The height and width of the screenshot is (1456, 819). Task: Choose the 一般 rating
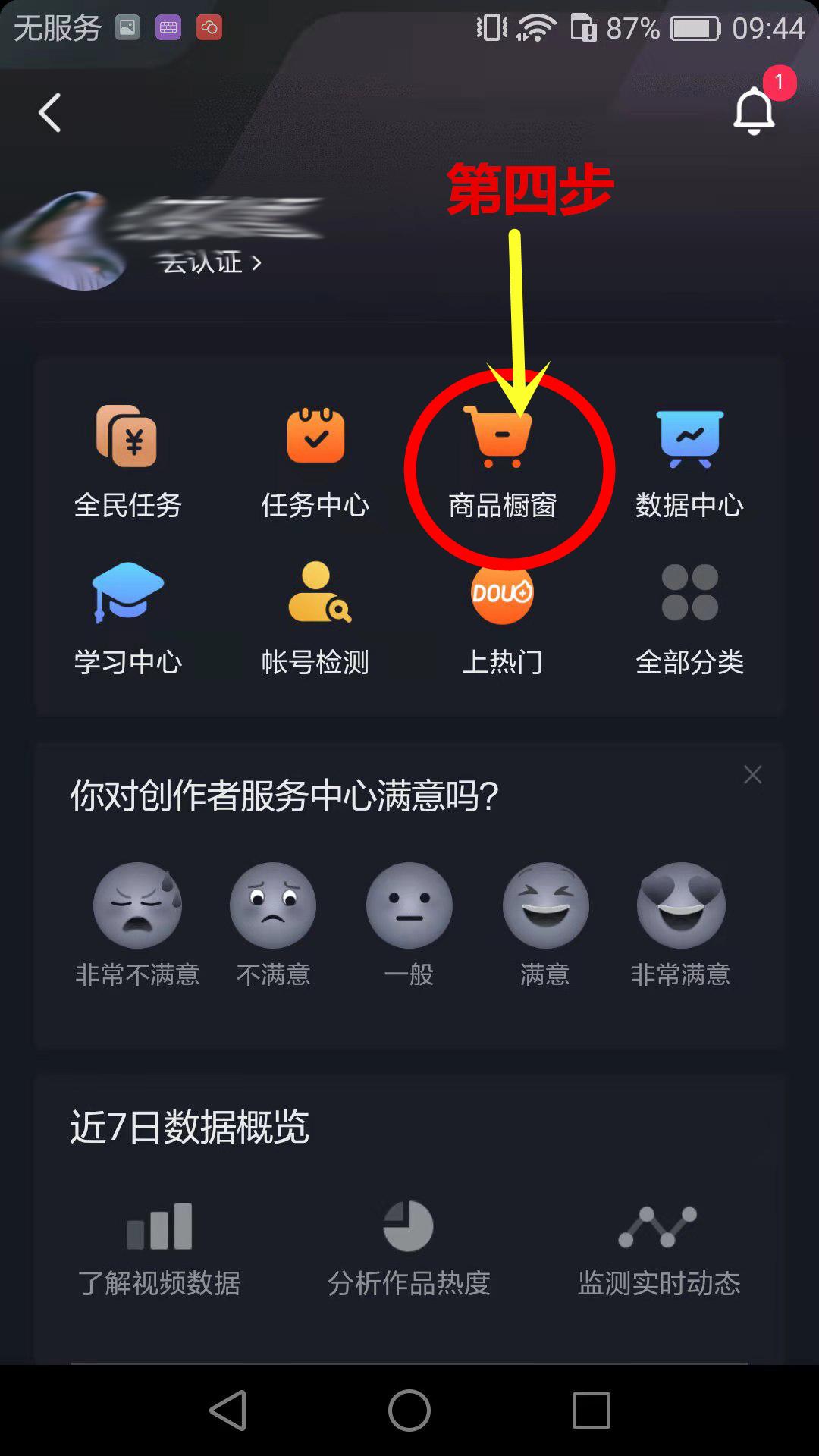[409, 906]
